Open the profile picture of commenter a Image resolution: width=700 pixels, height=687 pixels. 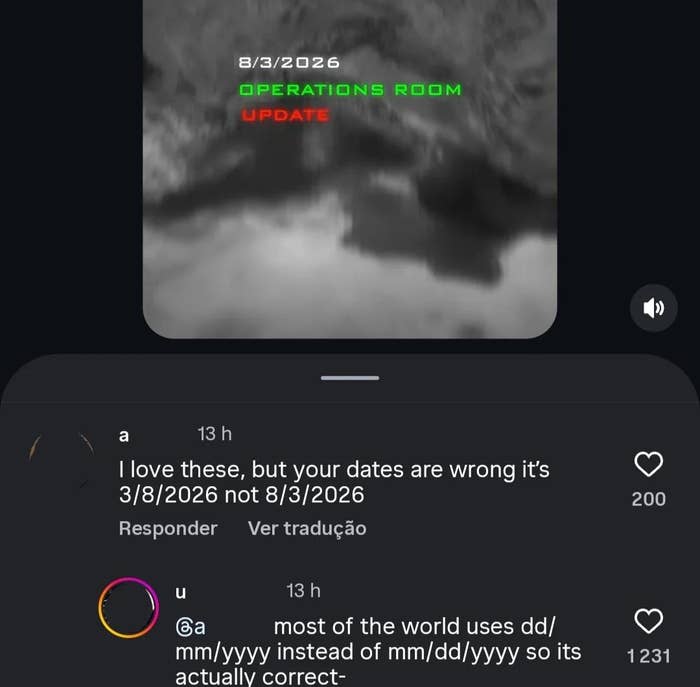coord(62,462)
